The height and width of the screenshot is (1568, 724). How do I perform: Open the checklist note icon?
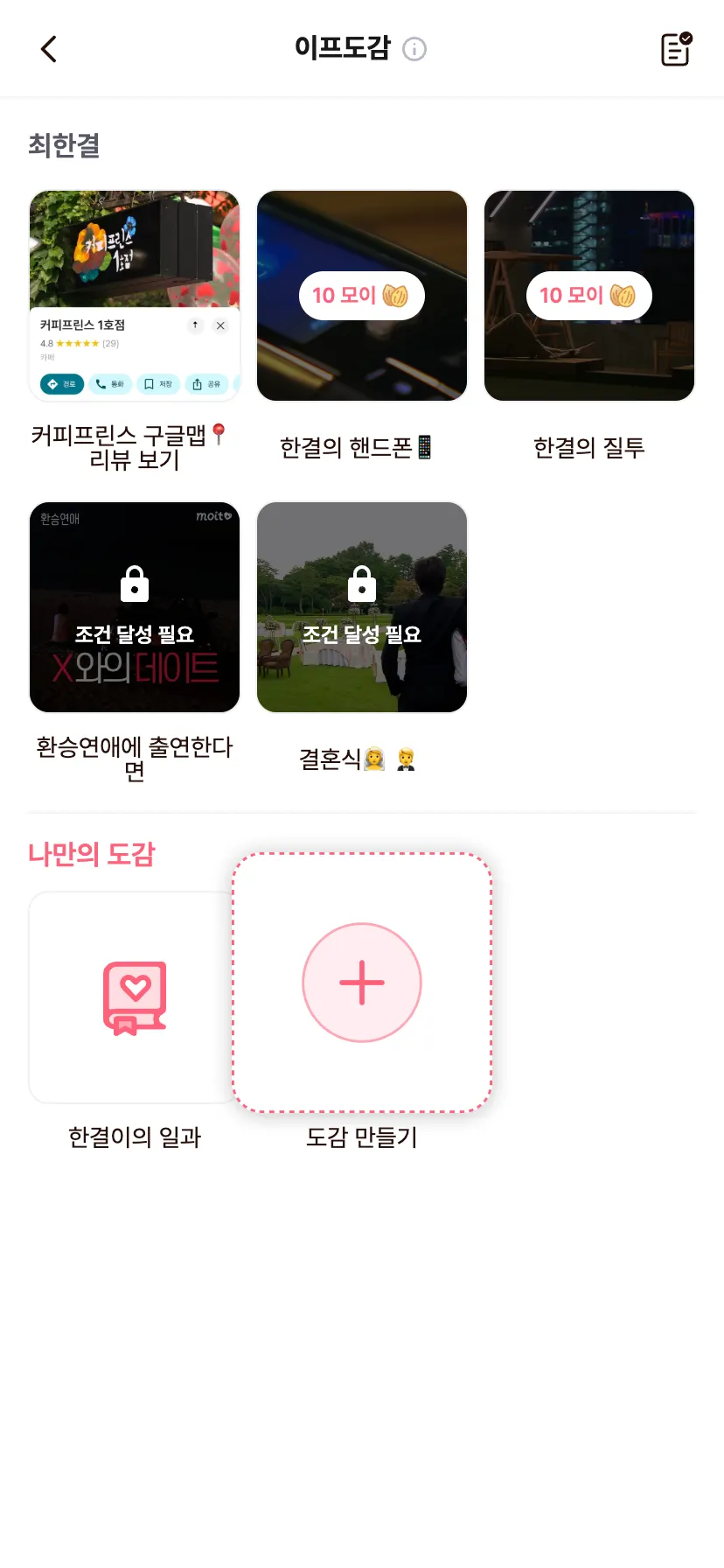(x=676, y=49)
